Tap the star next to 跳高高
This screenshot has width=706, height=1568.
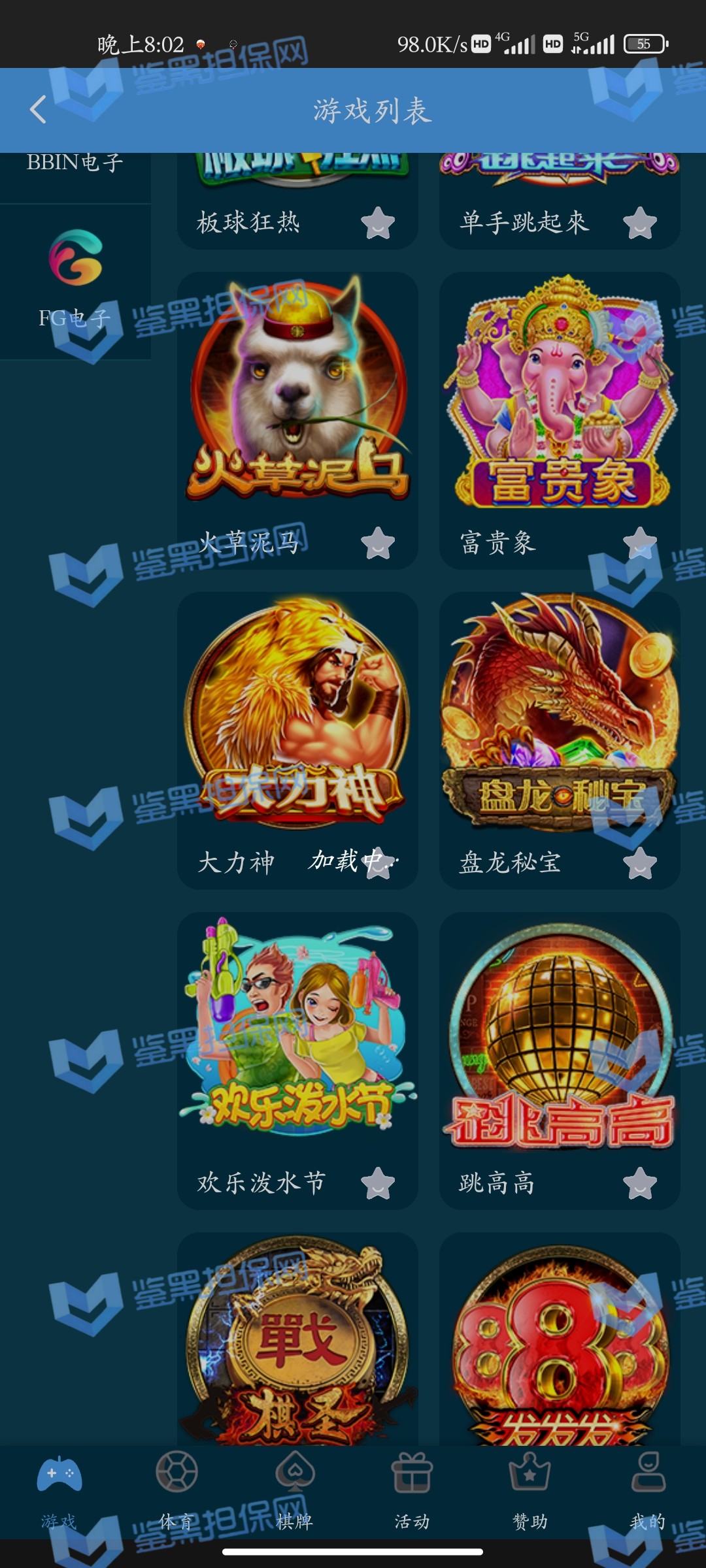(x=639, y=1183)
